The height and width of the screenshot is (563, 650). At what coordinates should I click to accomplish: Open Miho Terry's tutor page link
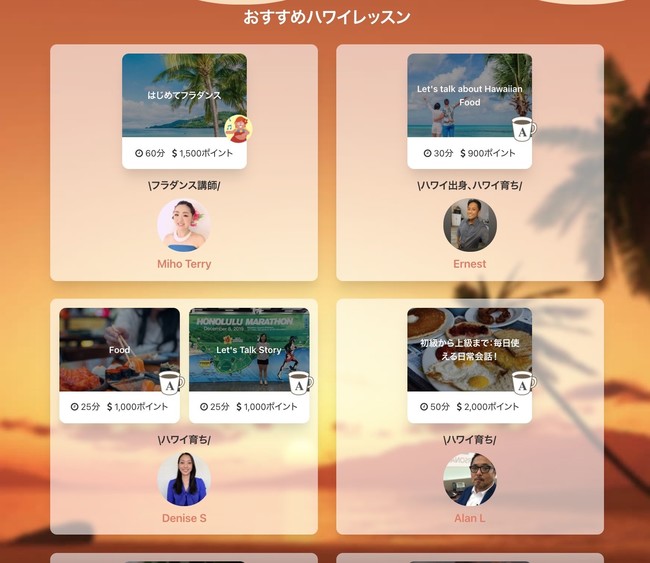point(184,264)
